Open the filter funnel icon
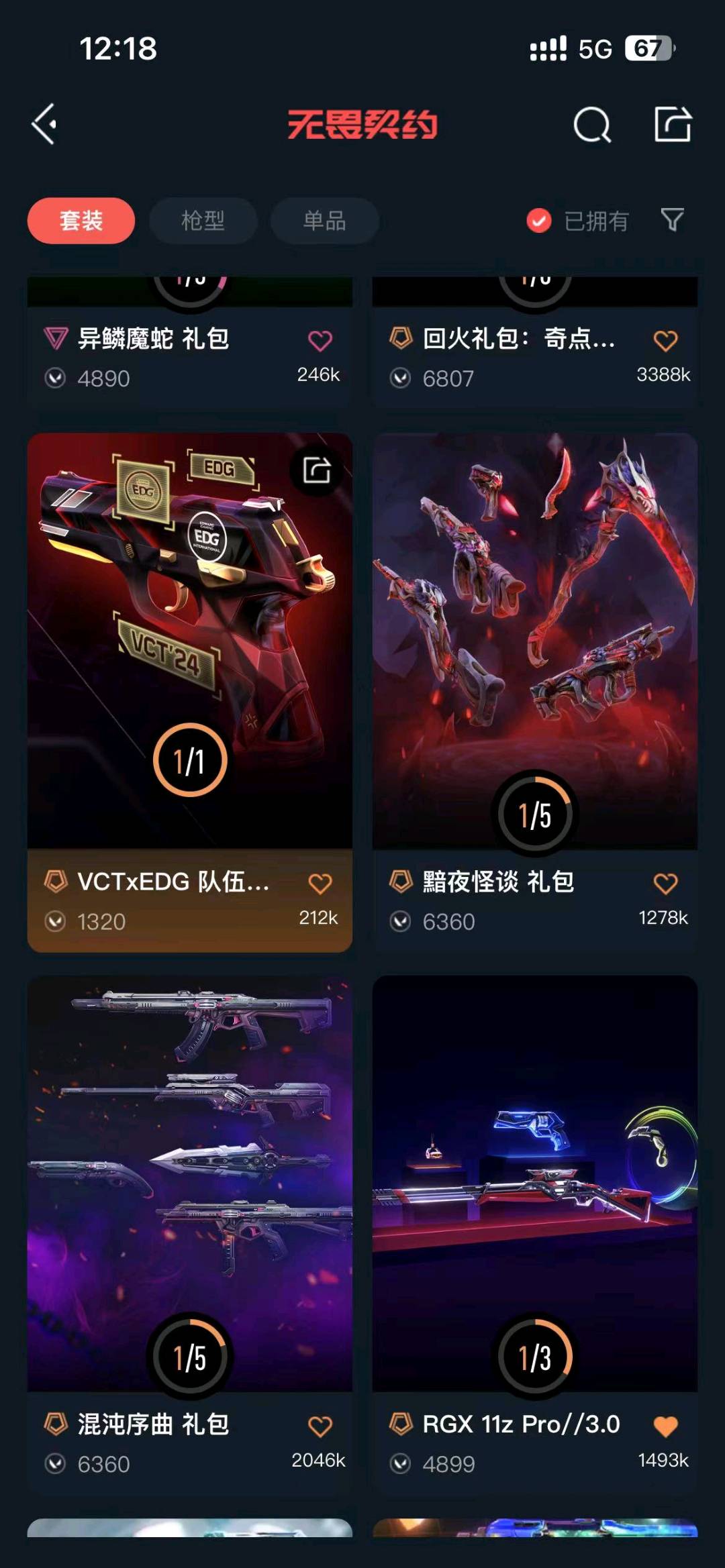Image resolution: width=725 pixels, height=1568 pixels. tap(672, 219)
